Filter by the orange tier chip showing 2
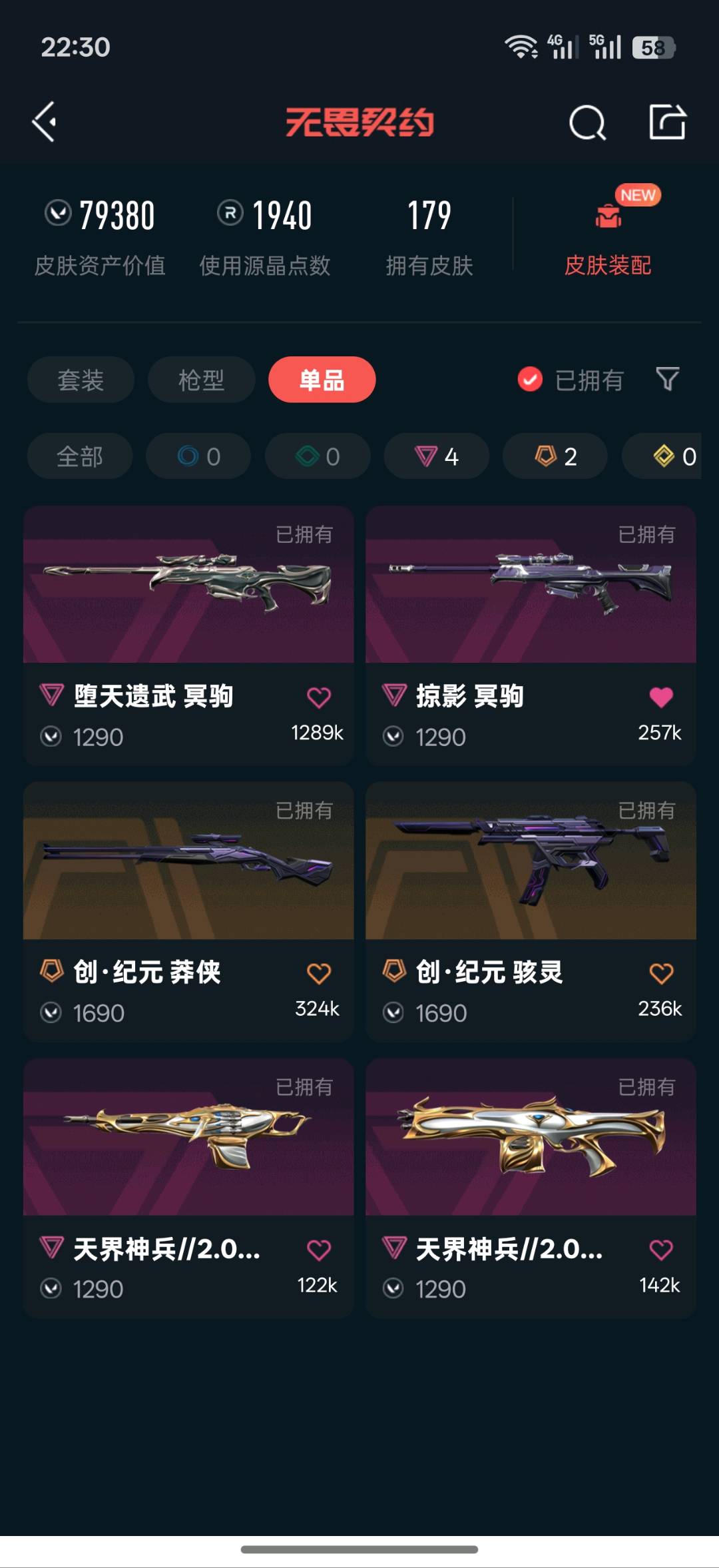Image resolution: width=719 pixels, height=1568 pixels. [x=555, y=456]
